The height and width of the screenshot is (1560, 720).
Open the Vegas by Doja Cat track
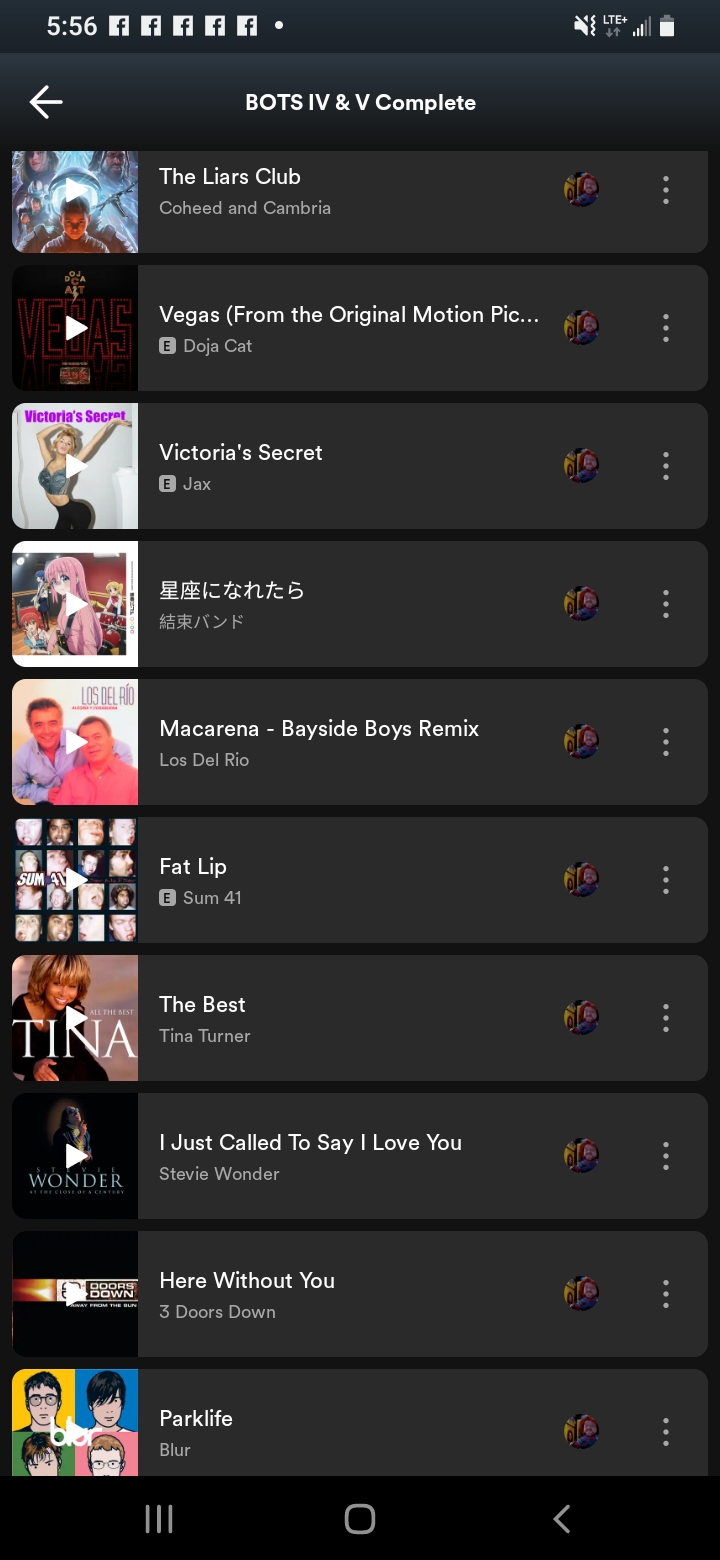coord(348,328)
